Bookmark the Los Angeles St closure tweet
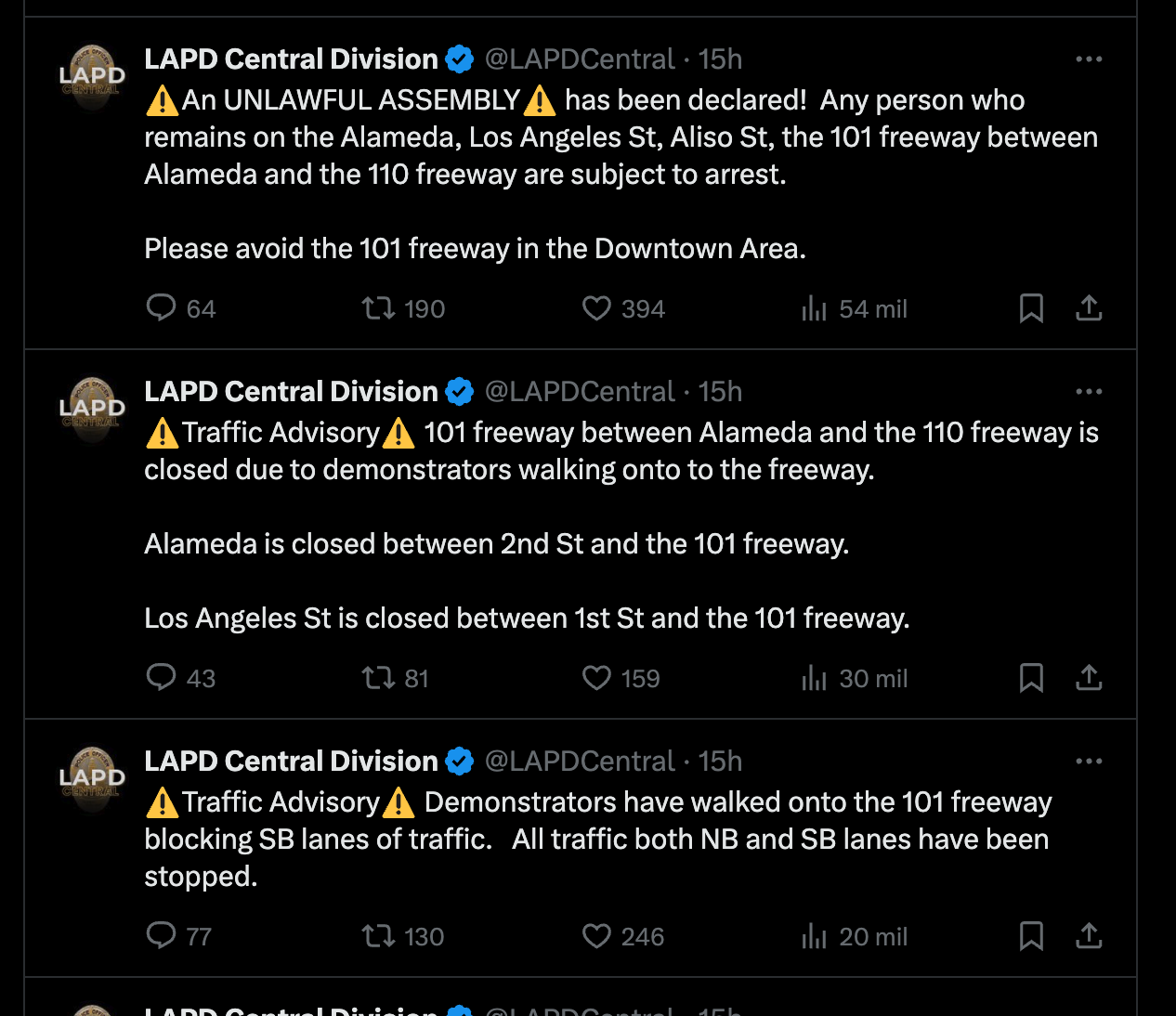Screen dimensions: 1176x1016 (1031, 677)
